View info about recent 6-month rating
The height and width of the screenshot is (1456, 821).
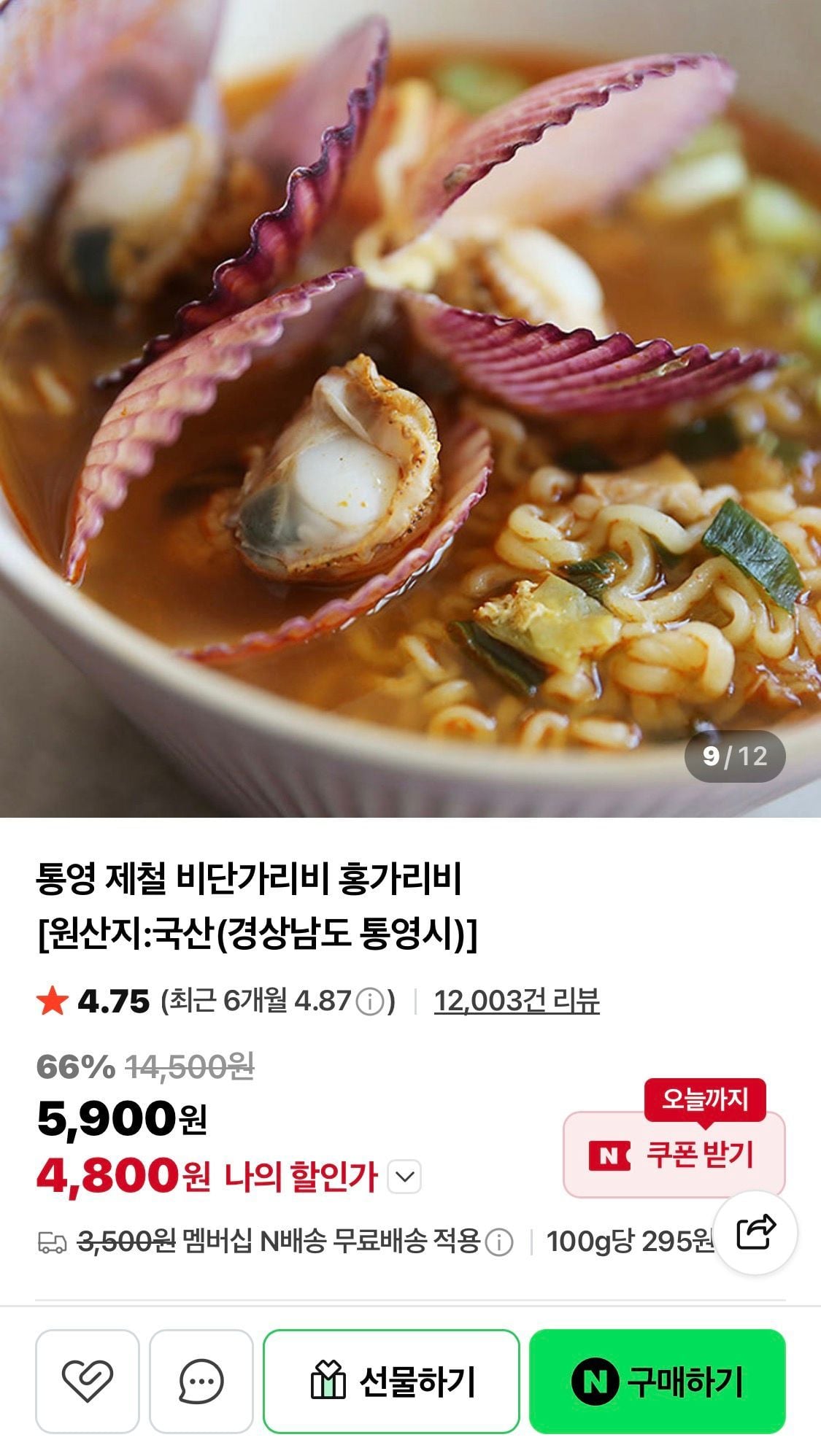(369, 1002)
